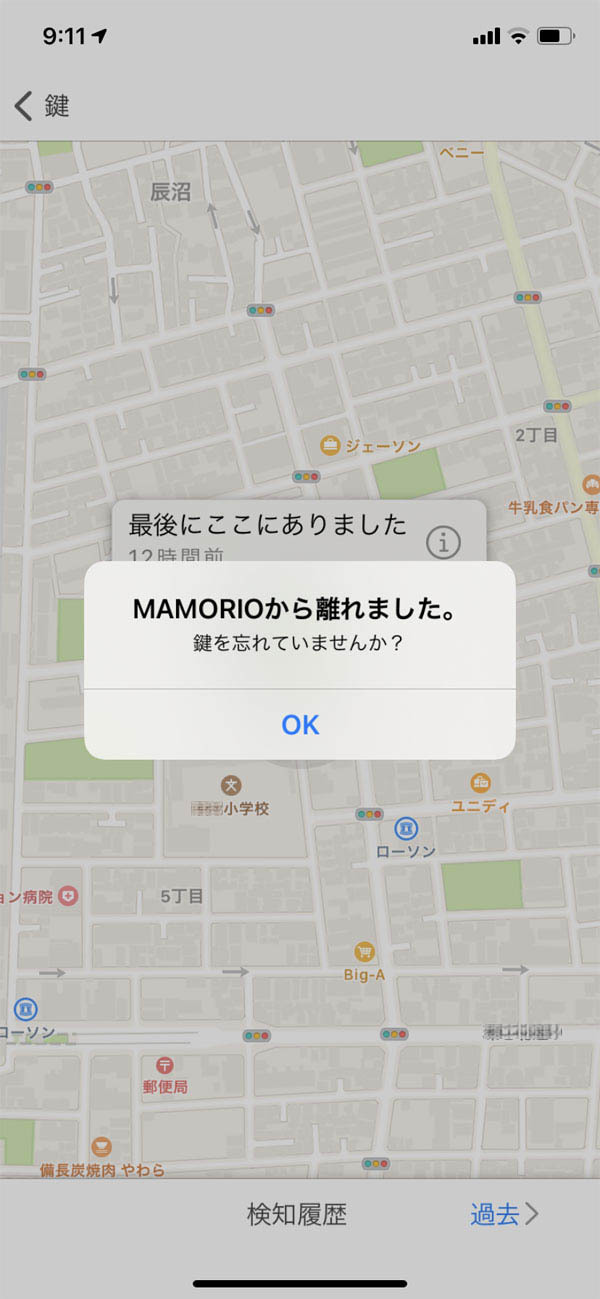
Task: Dismiss the MAMORIO alert with OK
Action: tap(300, 724)
